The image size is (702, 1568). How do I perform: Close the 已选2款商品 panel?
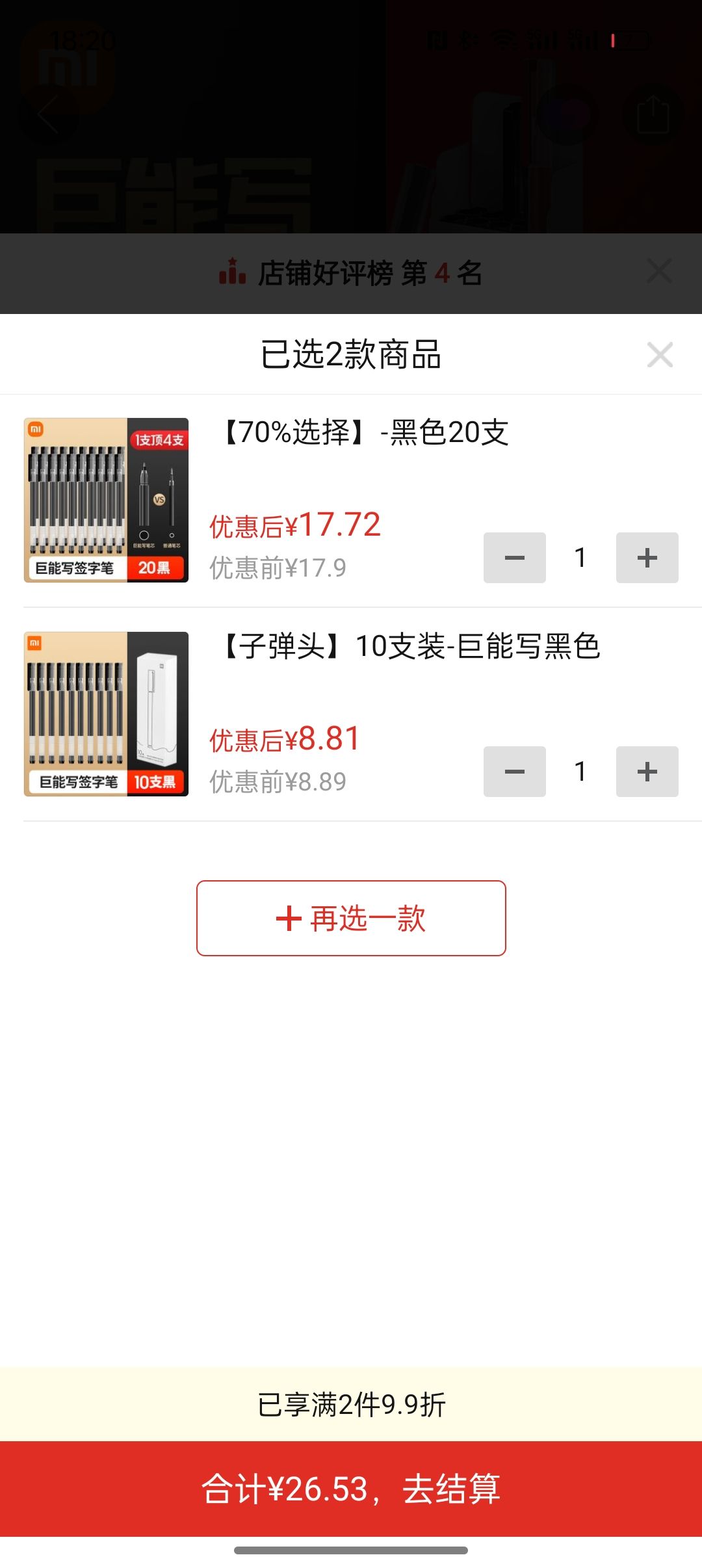(x=660, y=355)
